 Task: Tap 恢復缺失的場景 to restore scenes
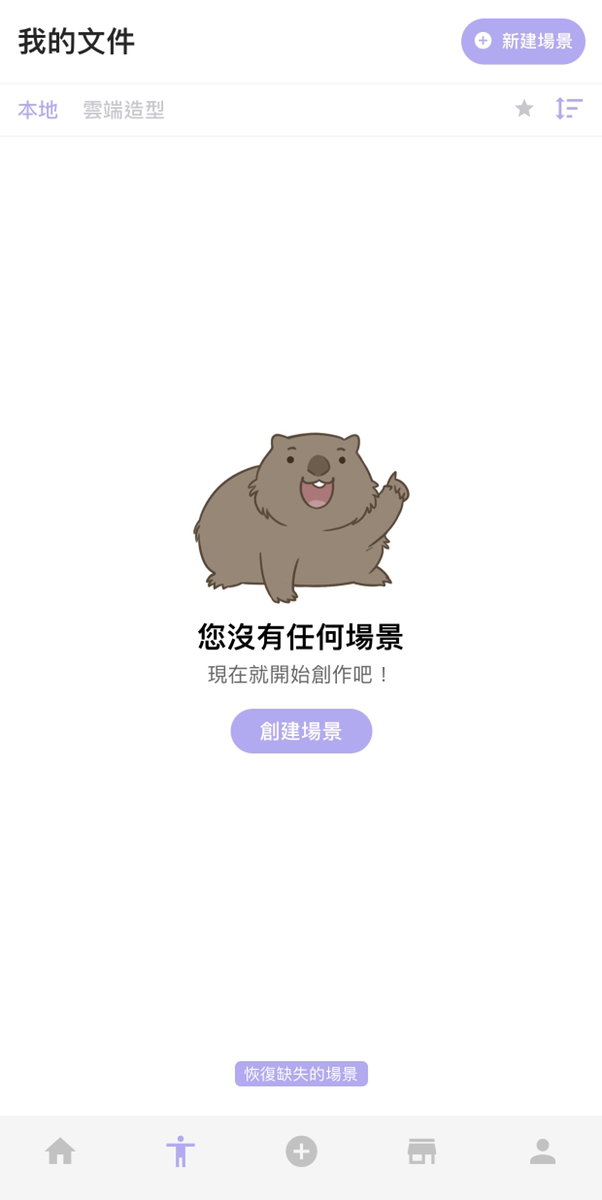[301, 1074]
